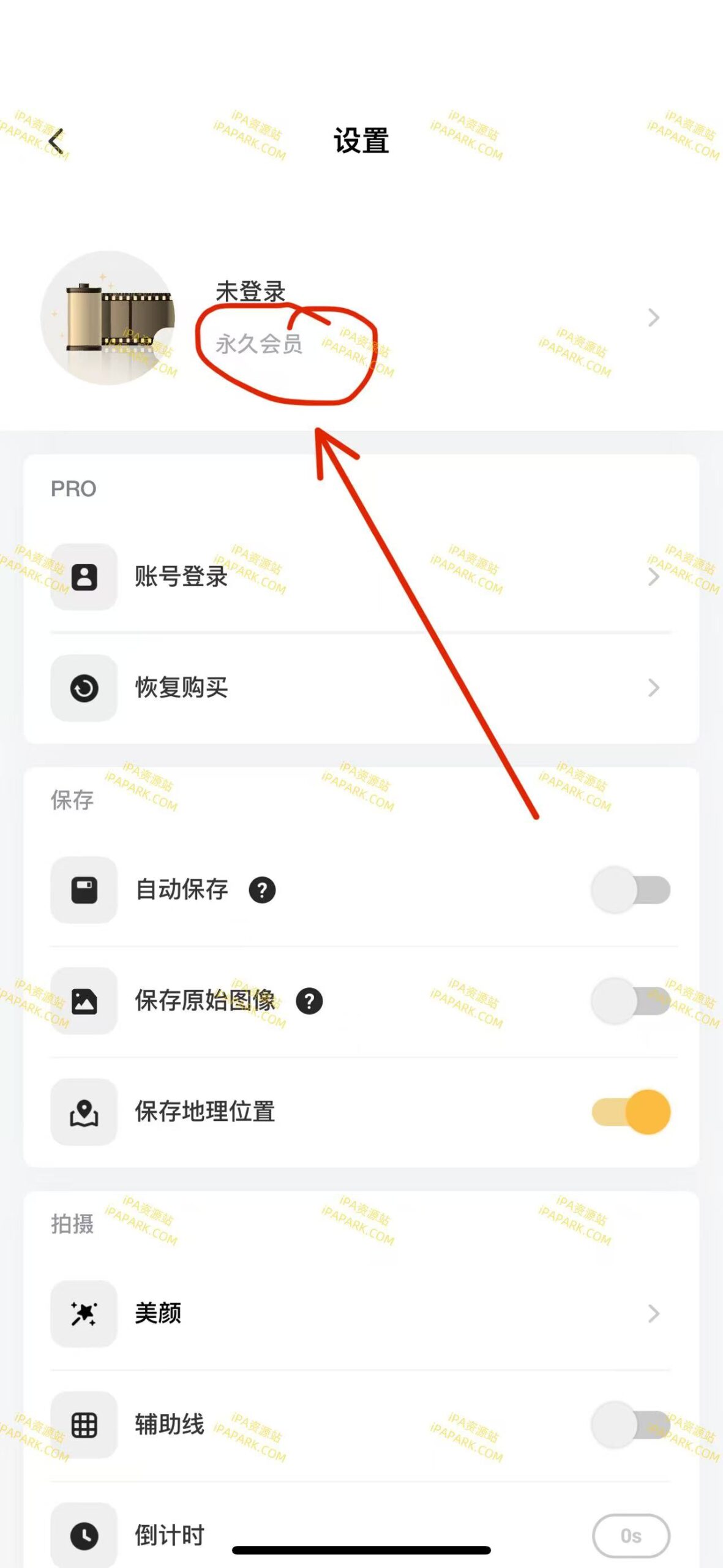Viewport: 723px width, 1568px height.
Task: Click the 恢复购买 restore icon
Action: [x=84, y=689]
